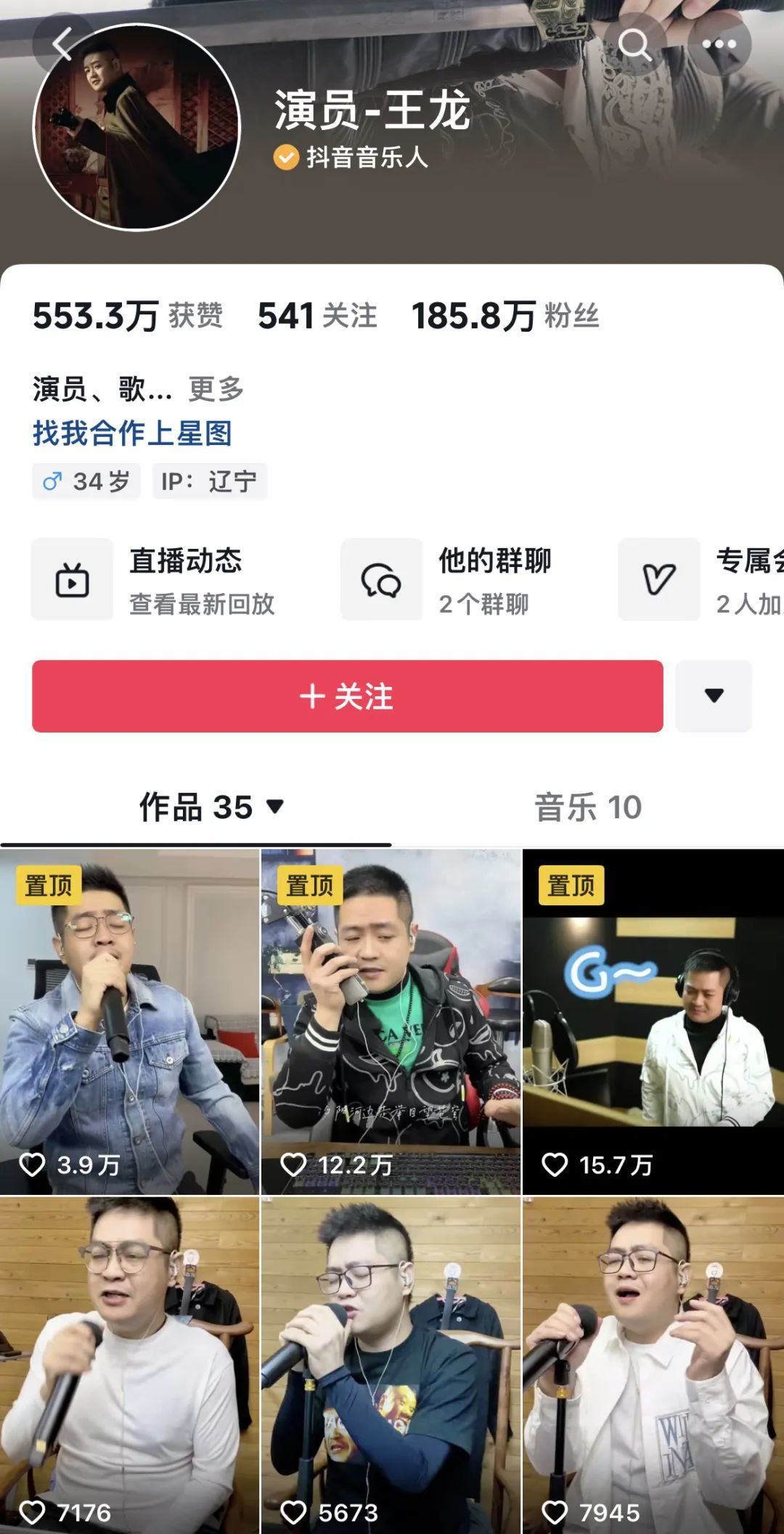Open the pinned video with 3.9万 likes
The width and height of the screenshot is (784, 1534).
[129, 1021]
